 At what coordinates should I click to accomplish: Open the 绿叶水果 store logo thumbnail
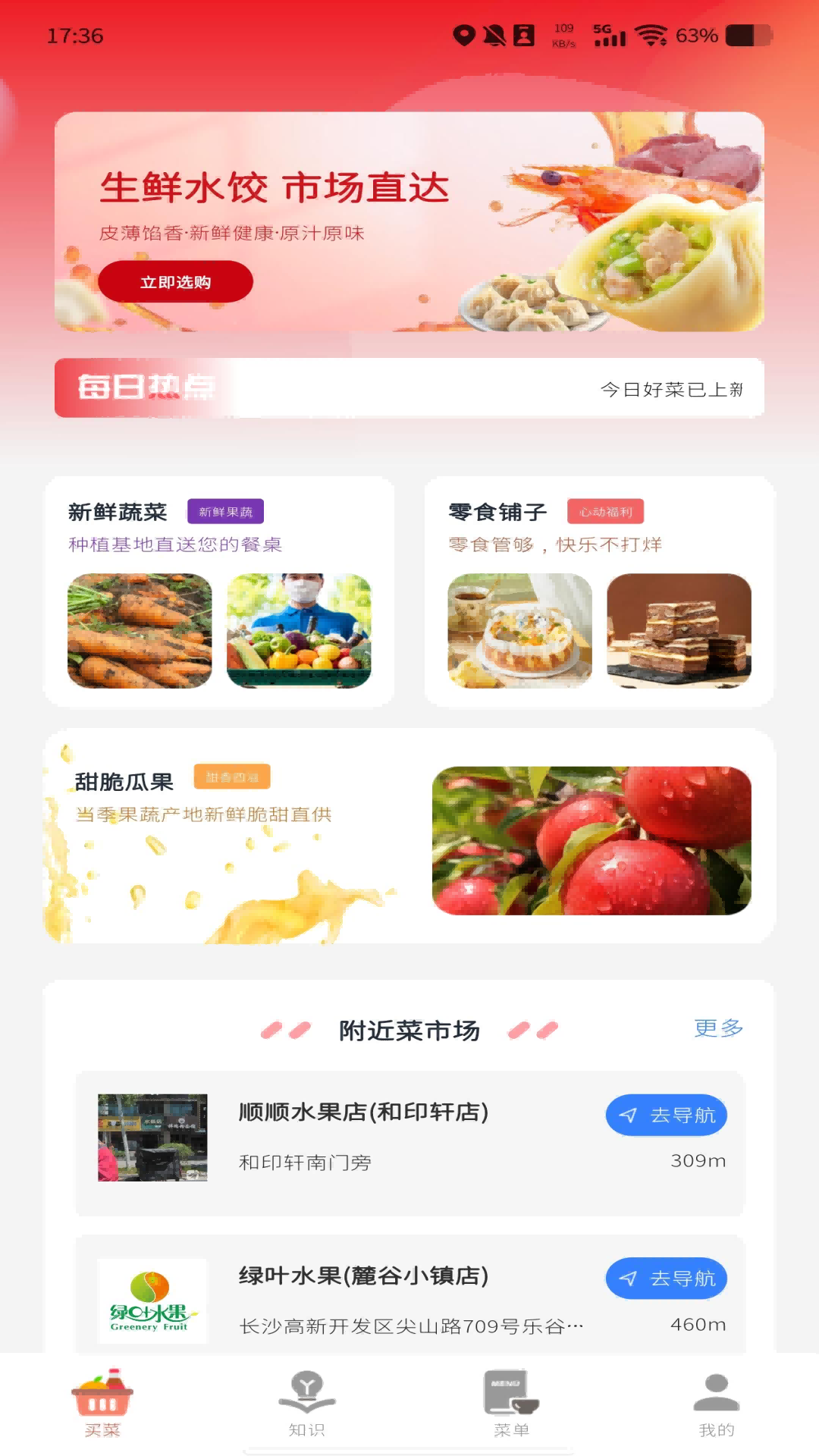click(x=151, y=1300)
